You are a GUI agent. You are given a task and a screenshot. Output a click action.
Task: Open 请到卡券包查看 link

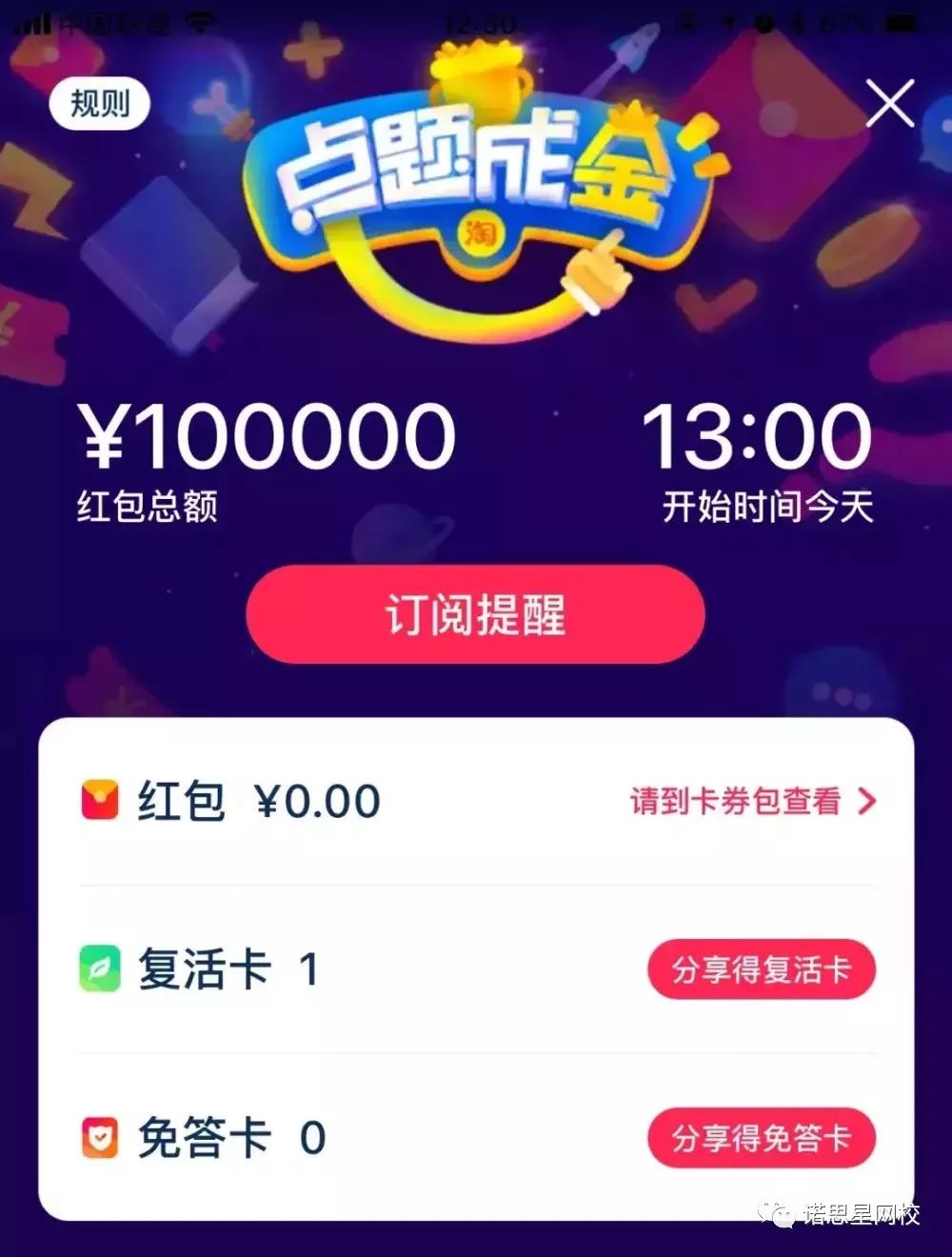[x=750, y=801]
